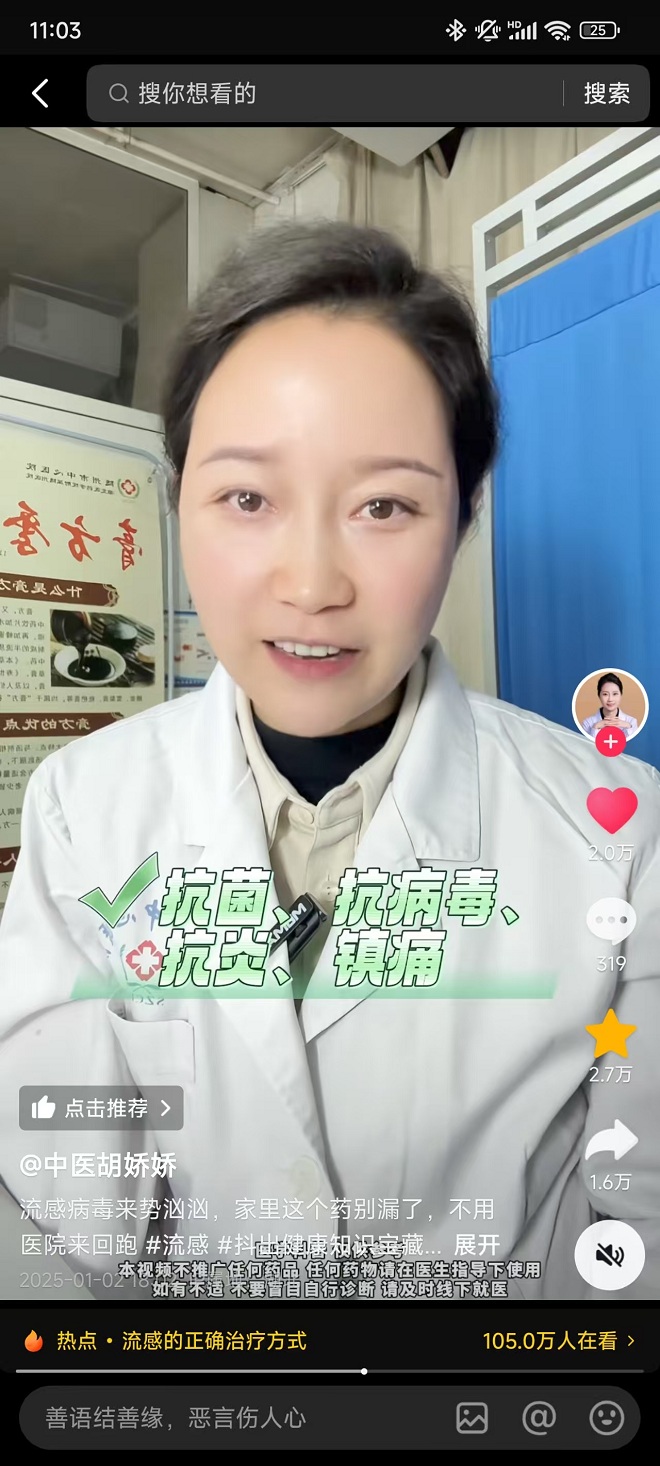Unmute the video sound
The height and width of the screenshot is (1466, 660).
[x=610, y=1255]
